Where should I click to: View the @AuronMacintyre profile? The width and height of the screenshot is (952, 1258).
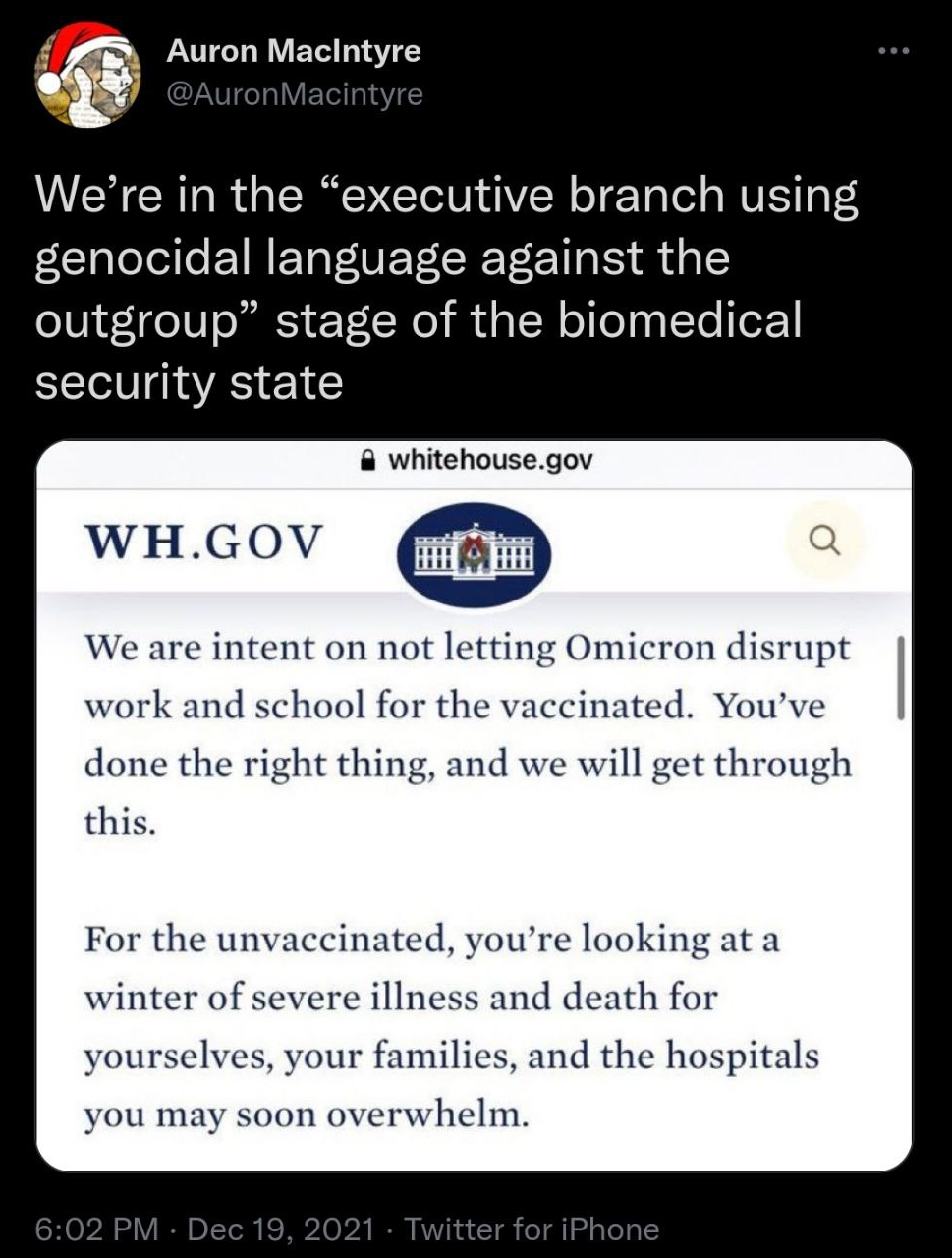point(295,94)
